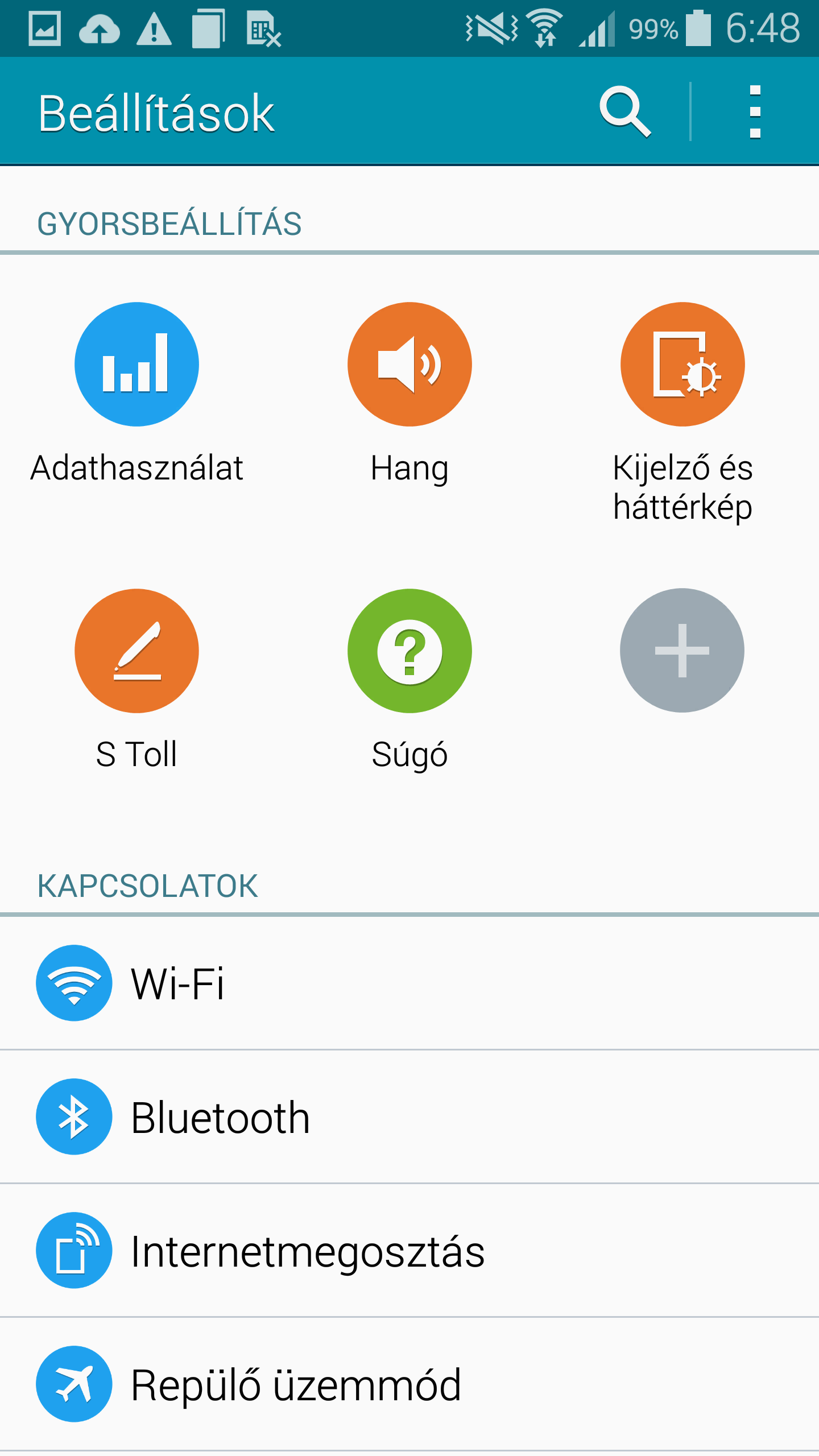Open Internetmegosztás settings
The width and height of the screenshot is (819, 1456).
(x=409, y=1251)
